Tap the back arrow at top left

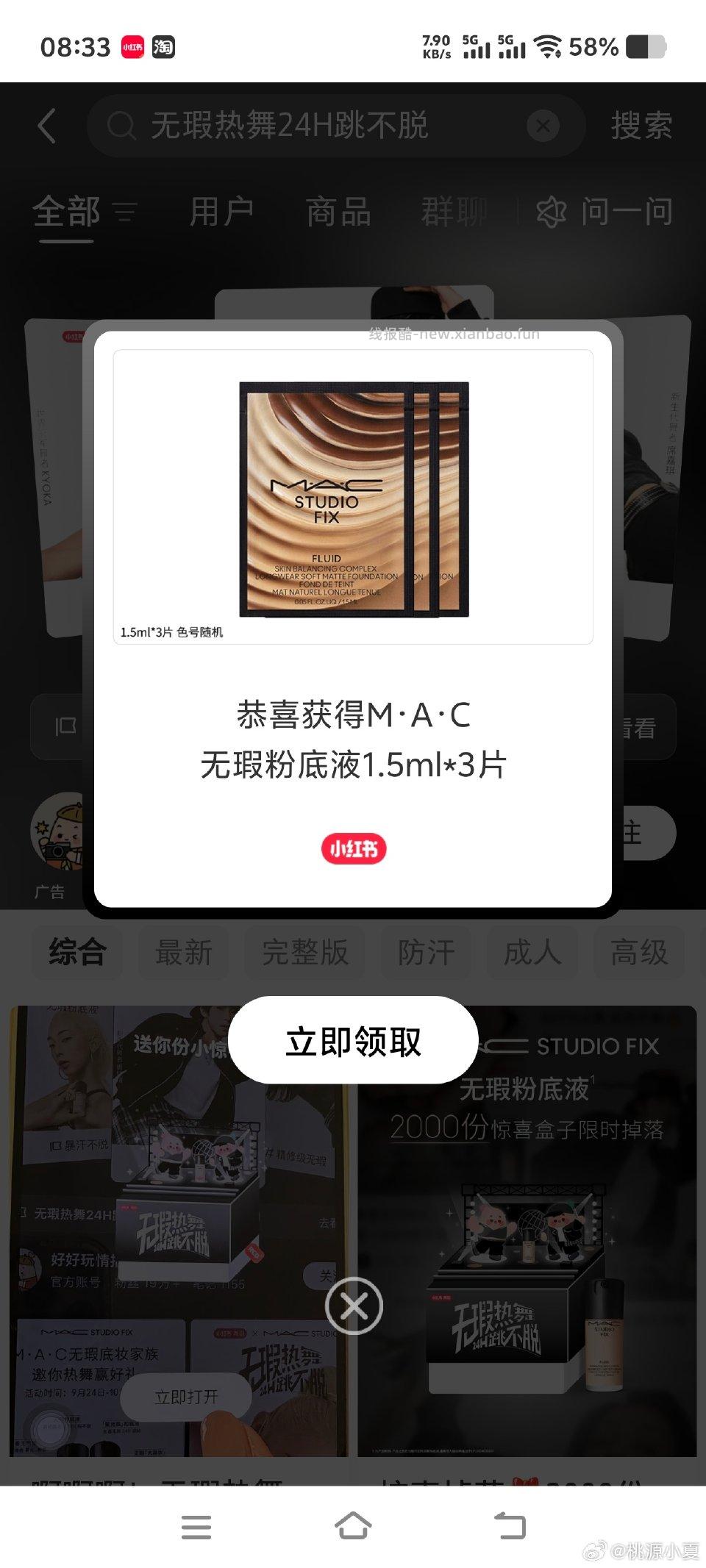click(x=46, y=126)
